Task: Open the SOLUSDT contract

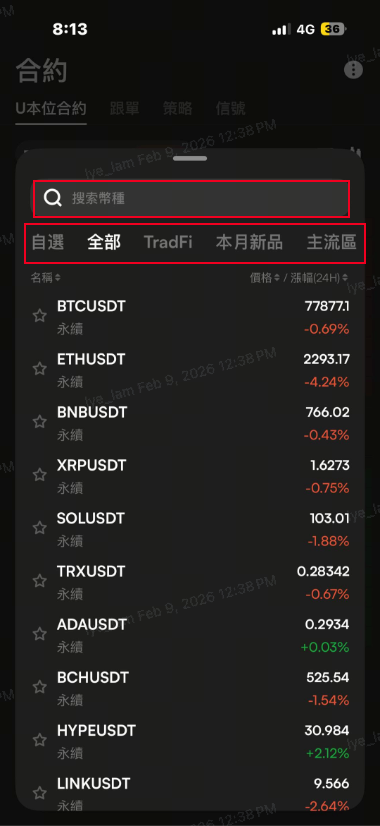Action: click(190, 529)
